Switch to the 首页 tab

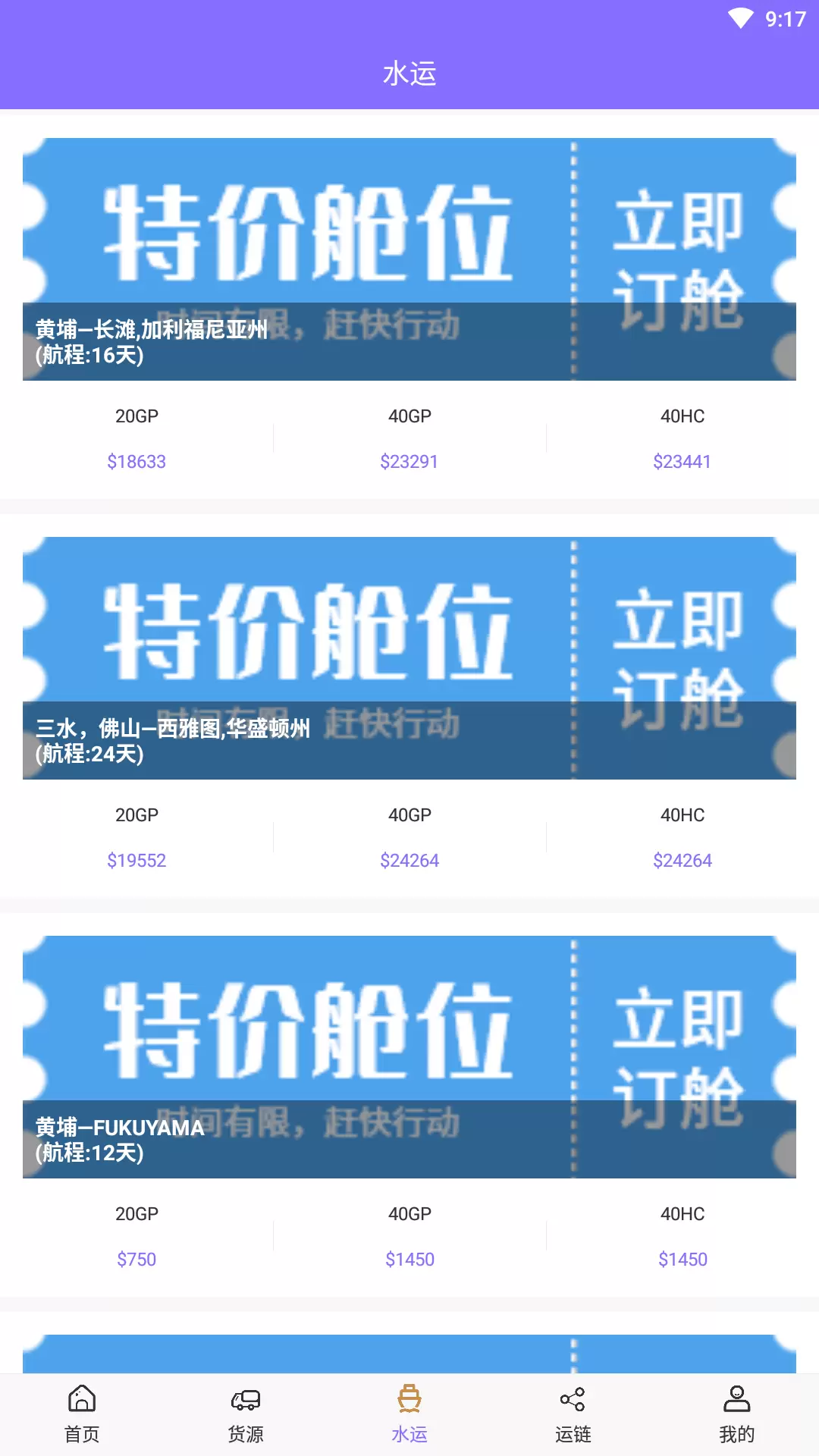[82, 1414]
